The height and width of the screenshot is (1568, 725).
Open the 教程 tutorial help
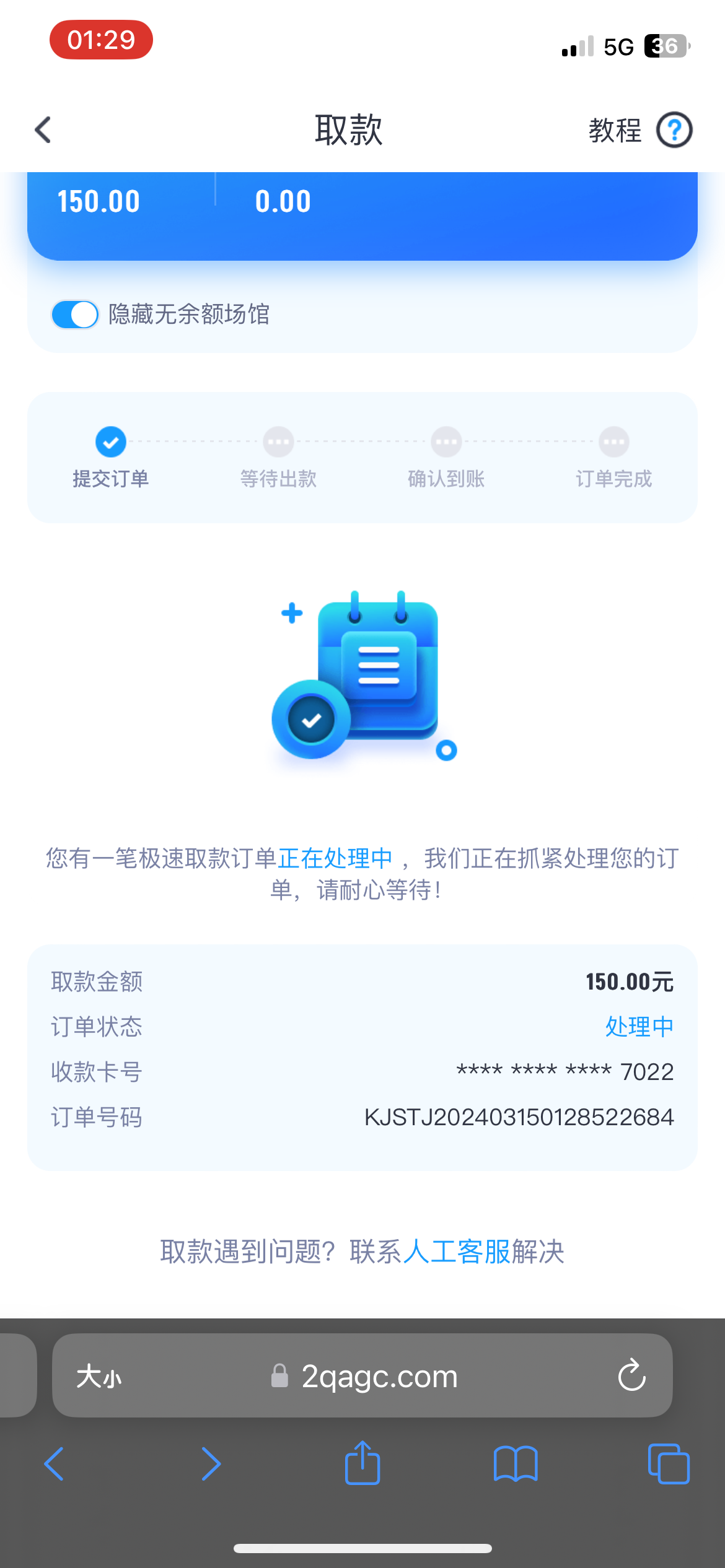pos(640,130)
